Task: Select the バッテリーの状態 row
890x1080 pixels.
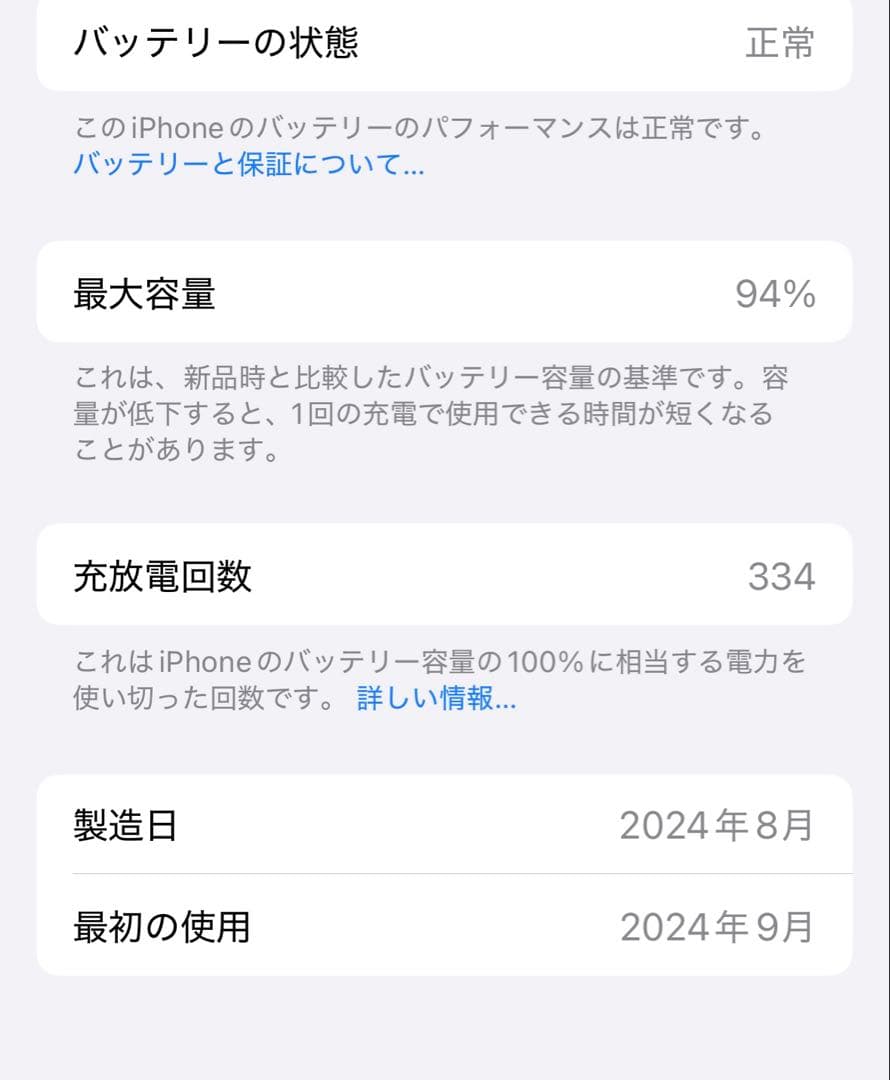Action: pyautogui.click(x=445, y=44)
